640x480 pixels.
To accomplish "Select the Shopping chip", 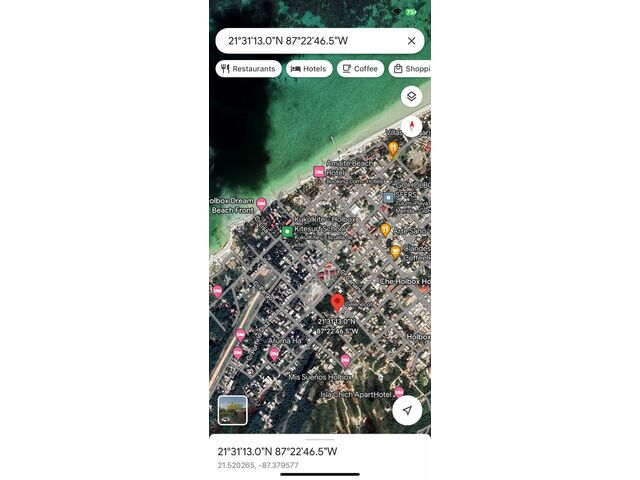I will point(410,69).
